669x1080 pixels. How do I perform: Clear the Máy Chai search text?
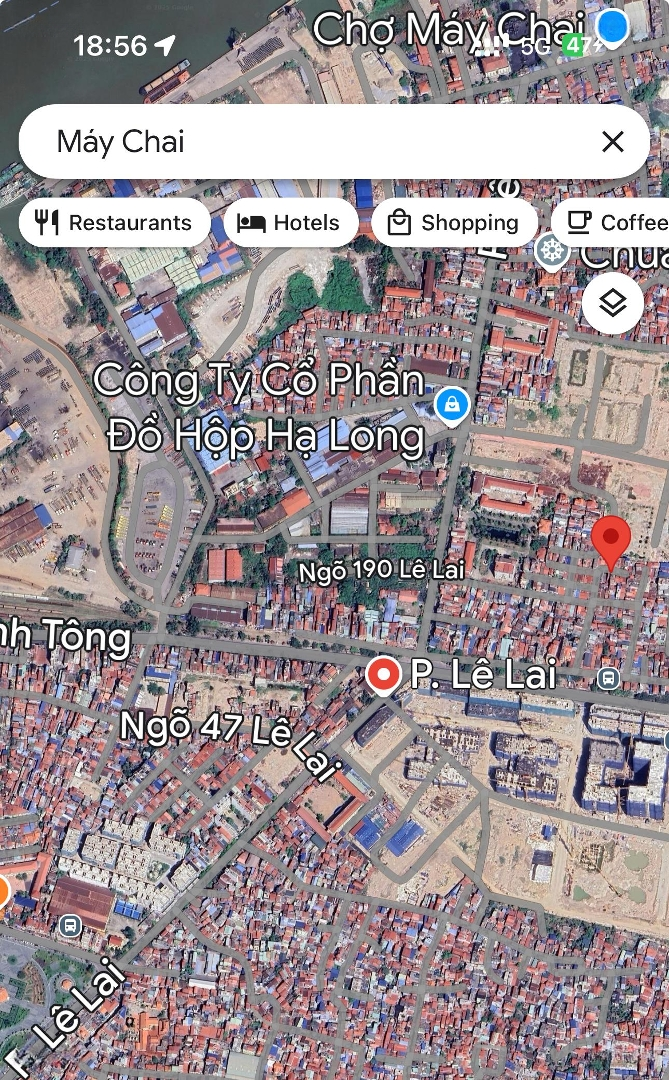(613, 142)
